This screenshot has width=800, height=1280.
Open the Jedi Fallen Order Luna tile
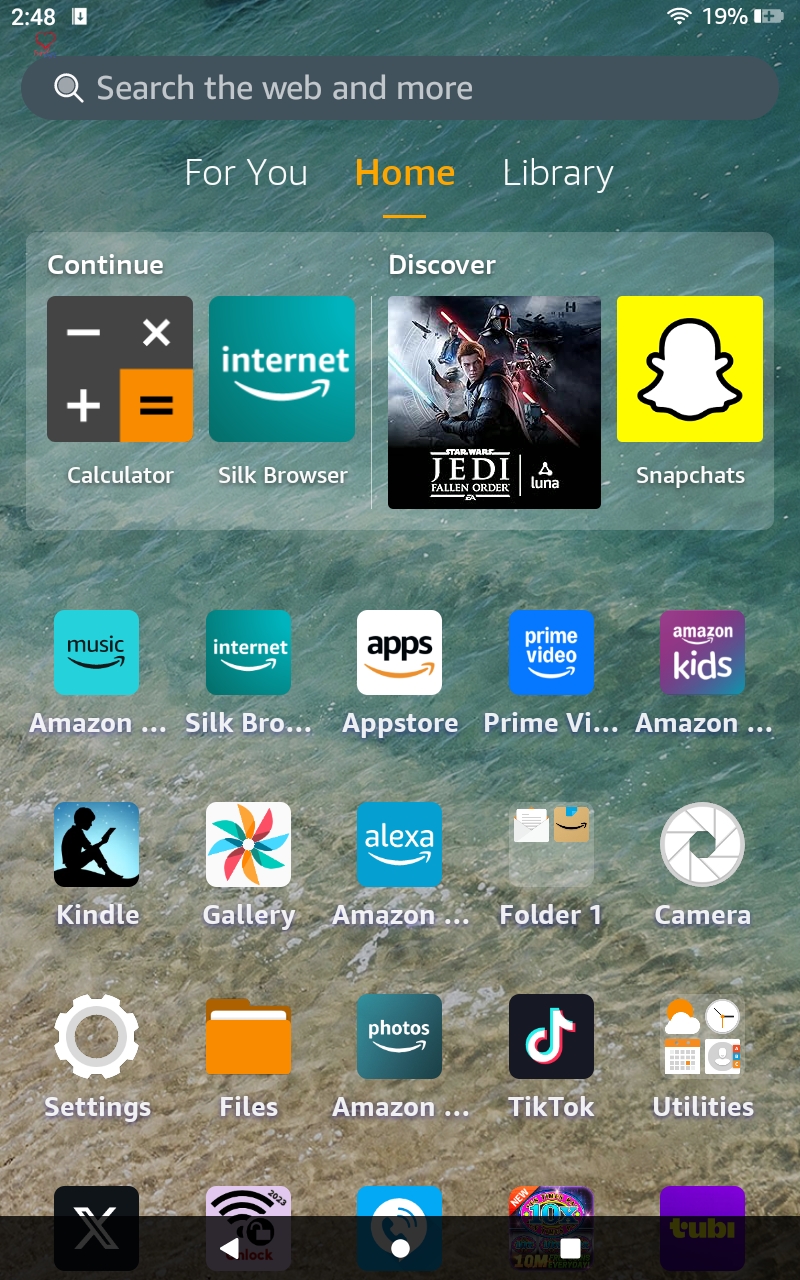[494, 402]
